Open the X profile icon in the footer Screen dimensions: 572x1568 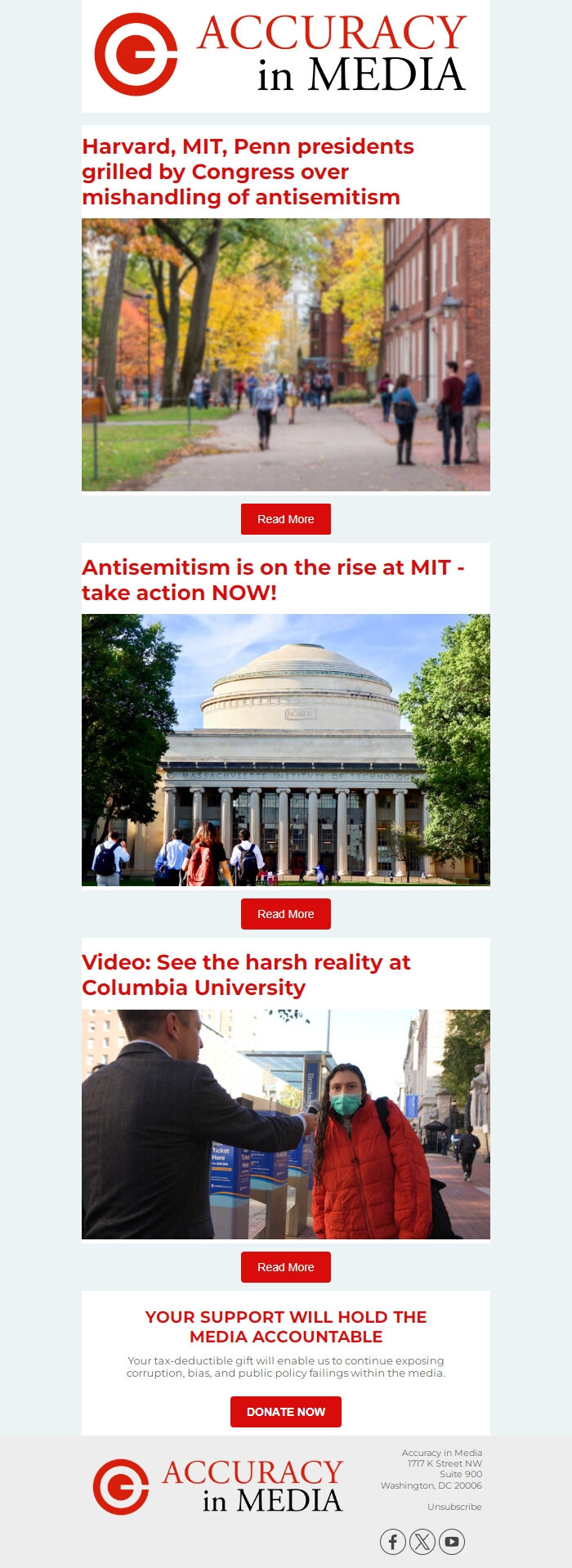point(422,1542)
